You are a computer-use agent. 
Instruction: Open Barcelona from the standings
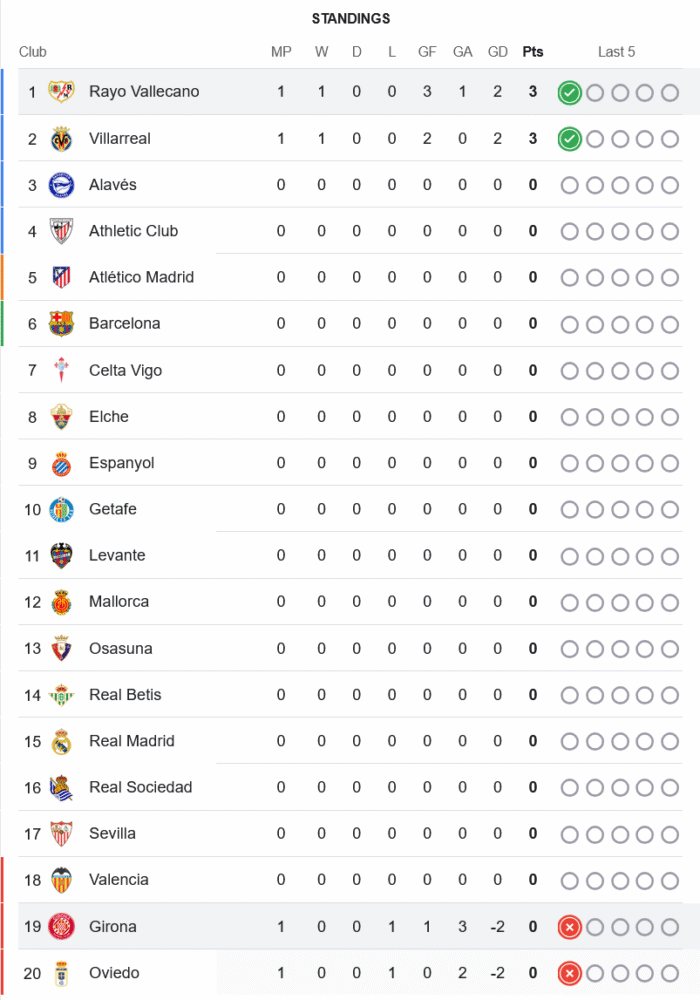tap(124, 324)
